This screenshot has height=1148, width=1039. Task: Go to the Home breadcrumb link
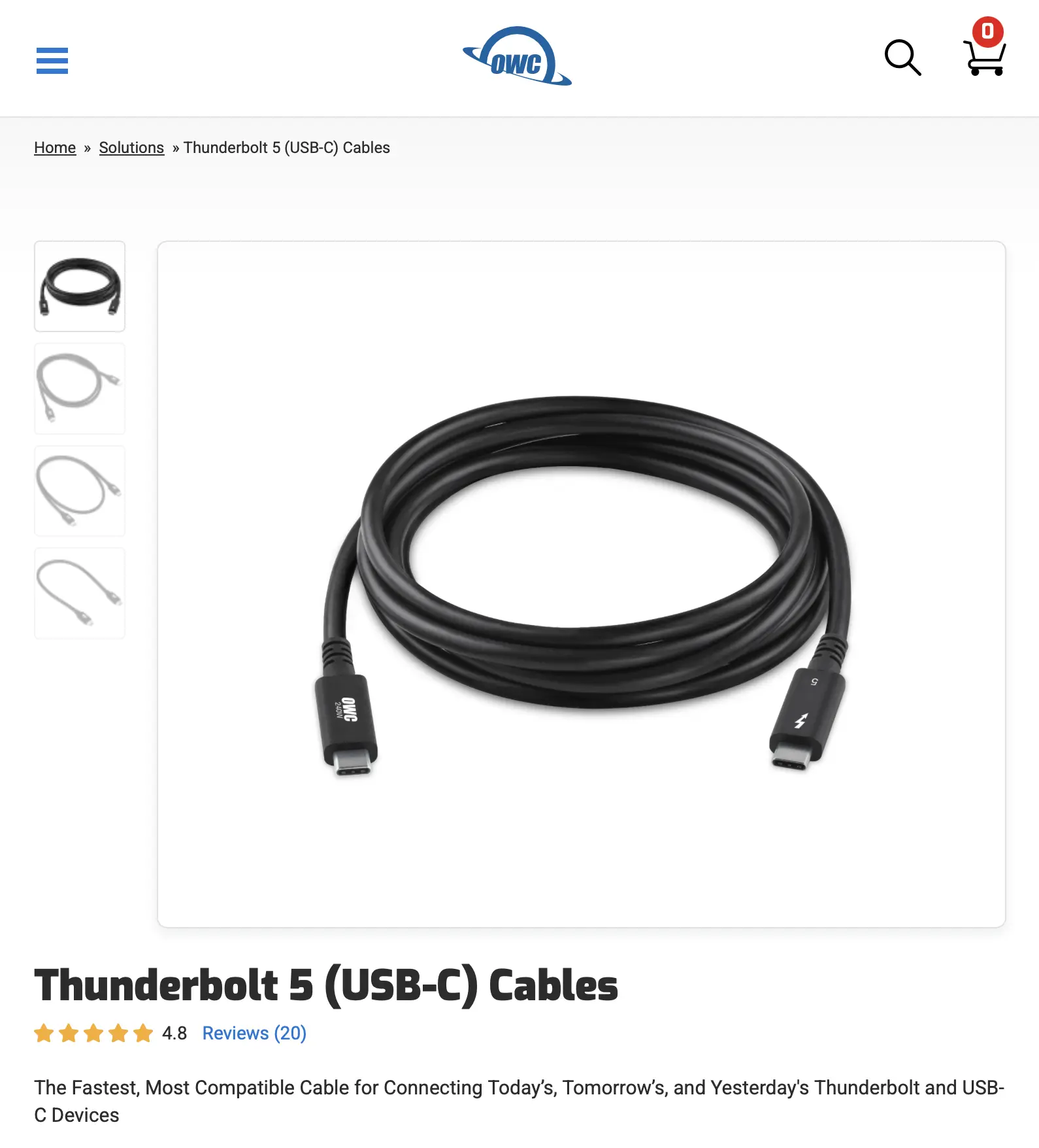tap(55, 148)
